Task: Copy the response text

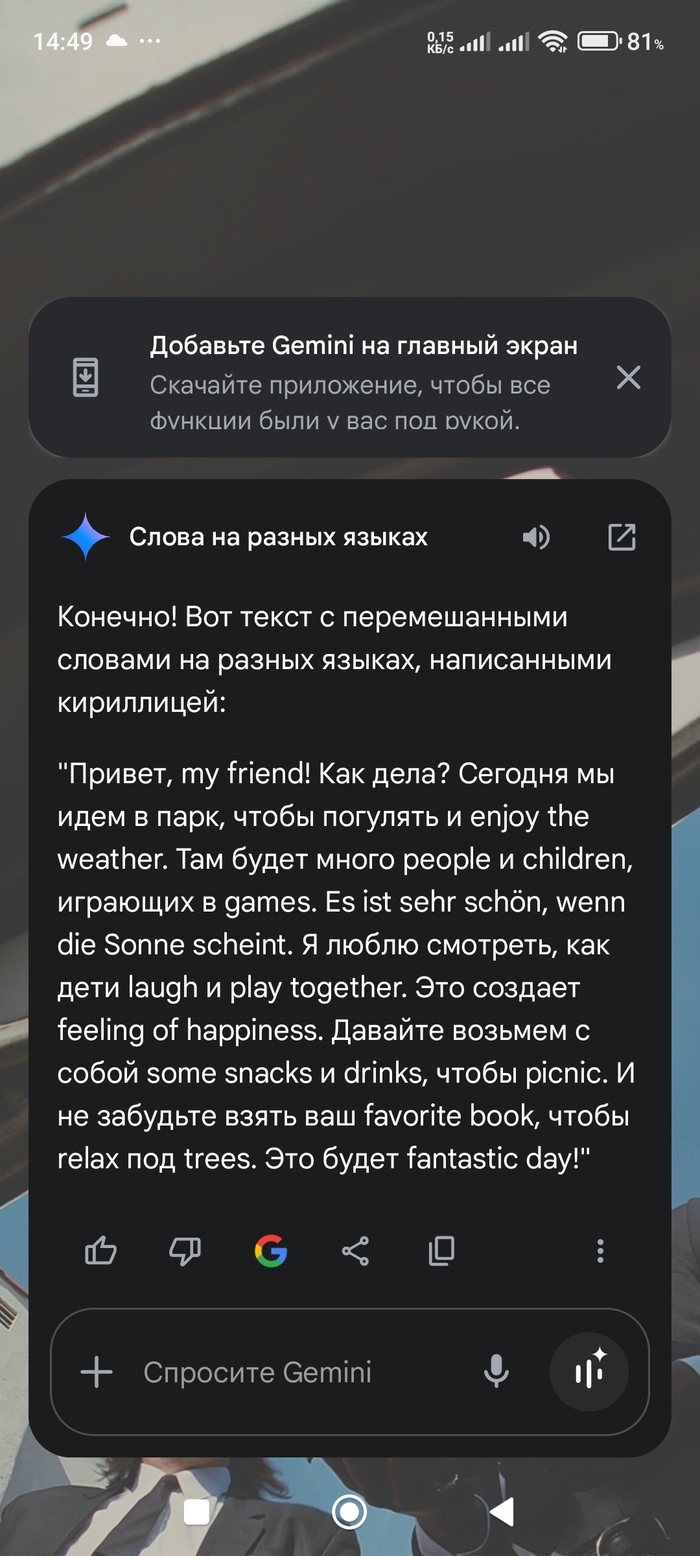Action: 441,1250
